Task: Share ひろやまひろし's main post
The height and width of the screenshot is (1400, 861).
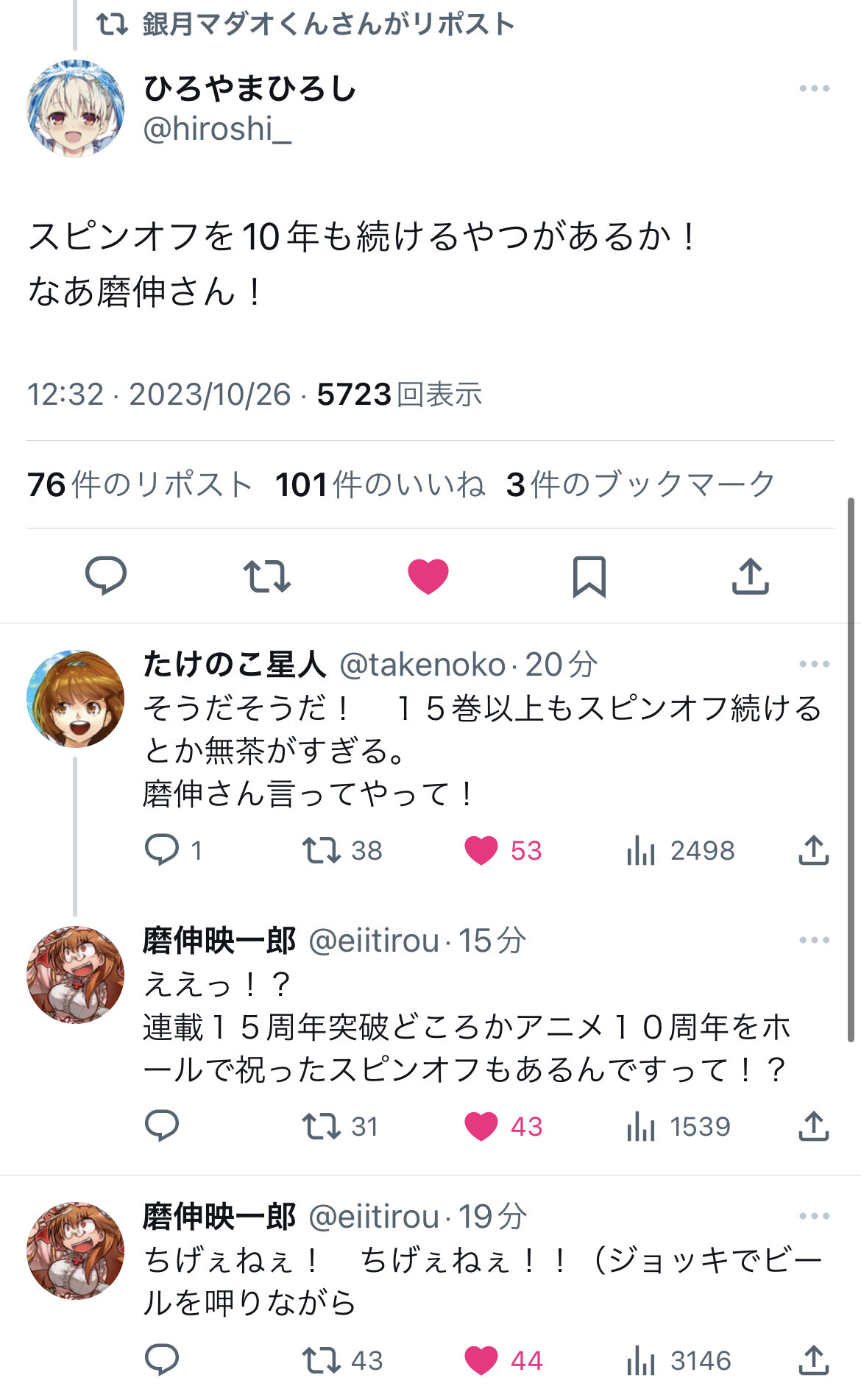Action: [750, 576]
